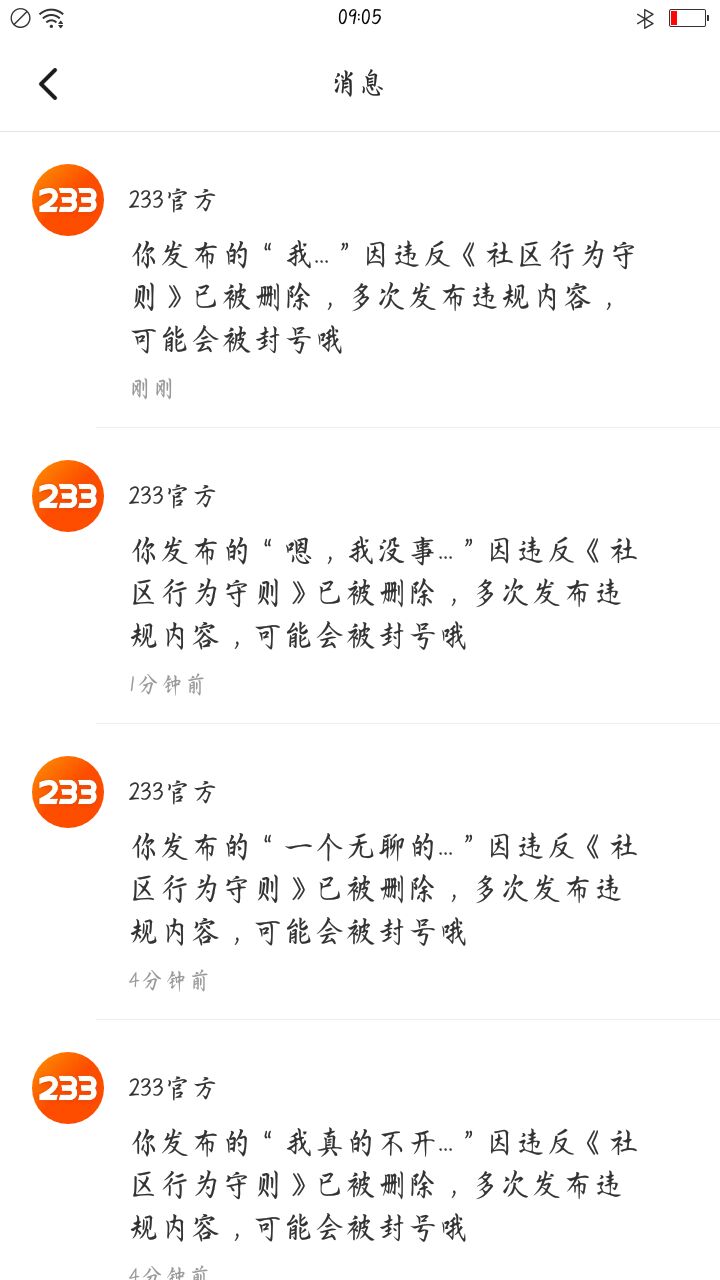Open the 233官方 message about “嗯，我没事…”
The width and height of the screenshot is (720, 1280).
click(360, 576)
